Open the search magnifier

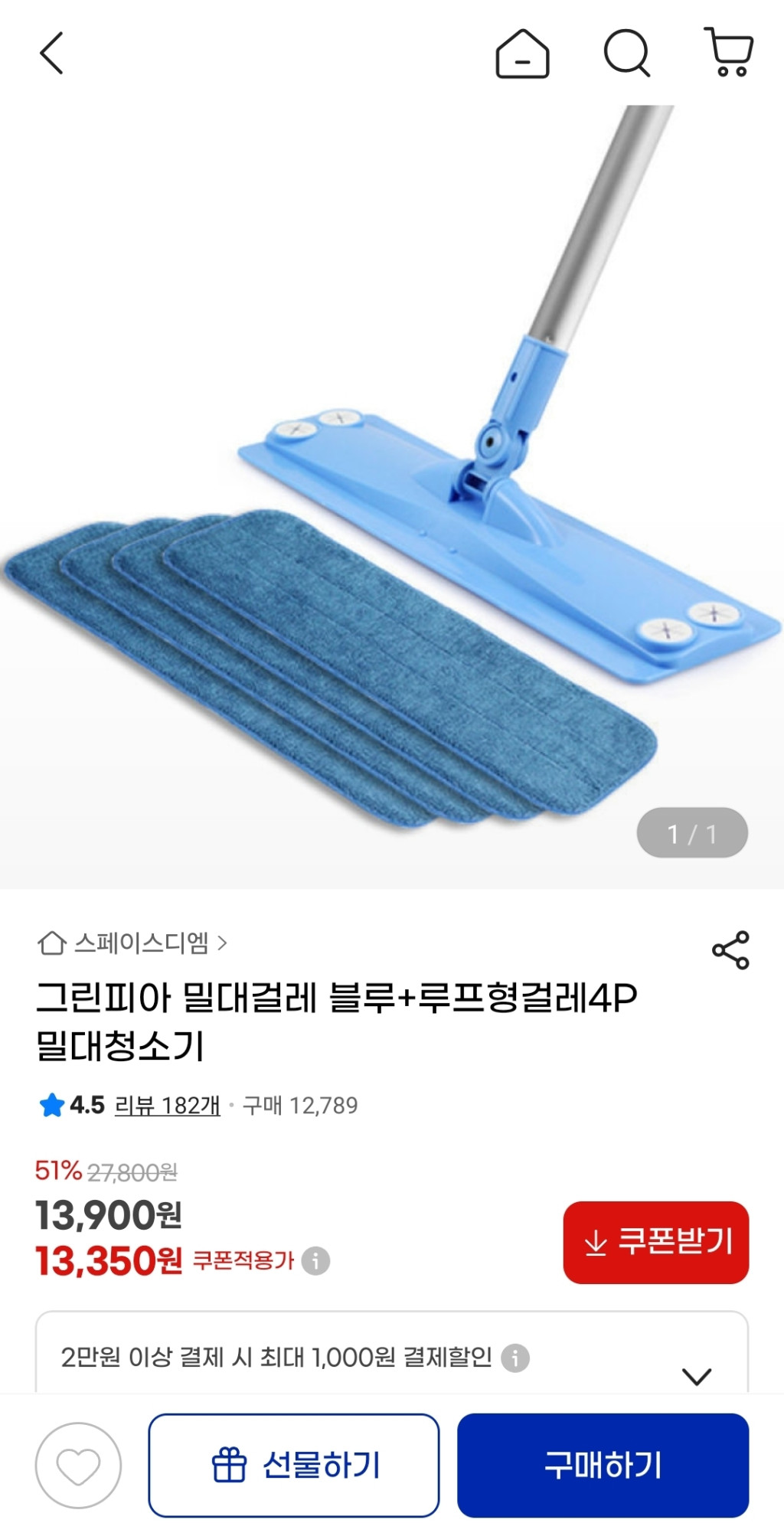626,54
